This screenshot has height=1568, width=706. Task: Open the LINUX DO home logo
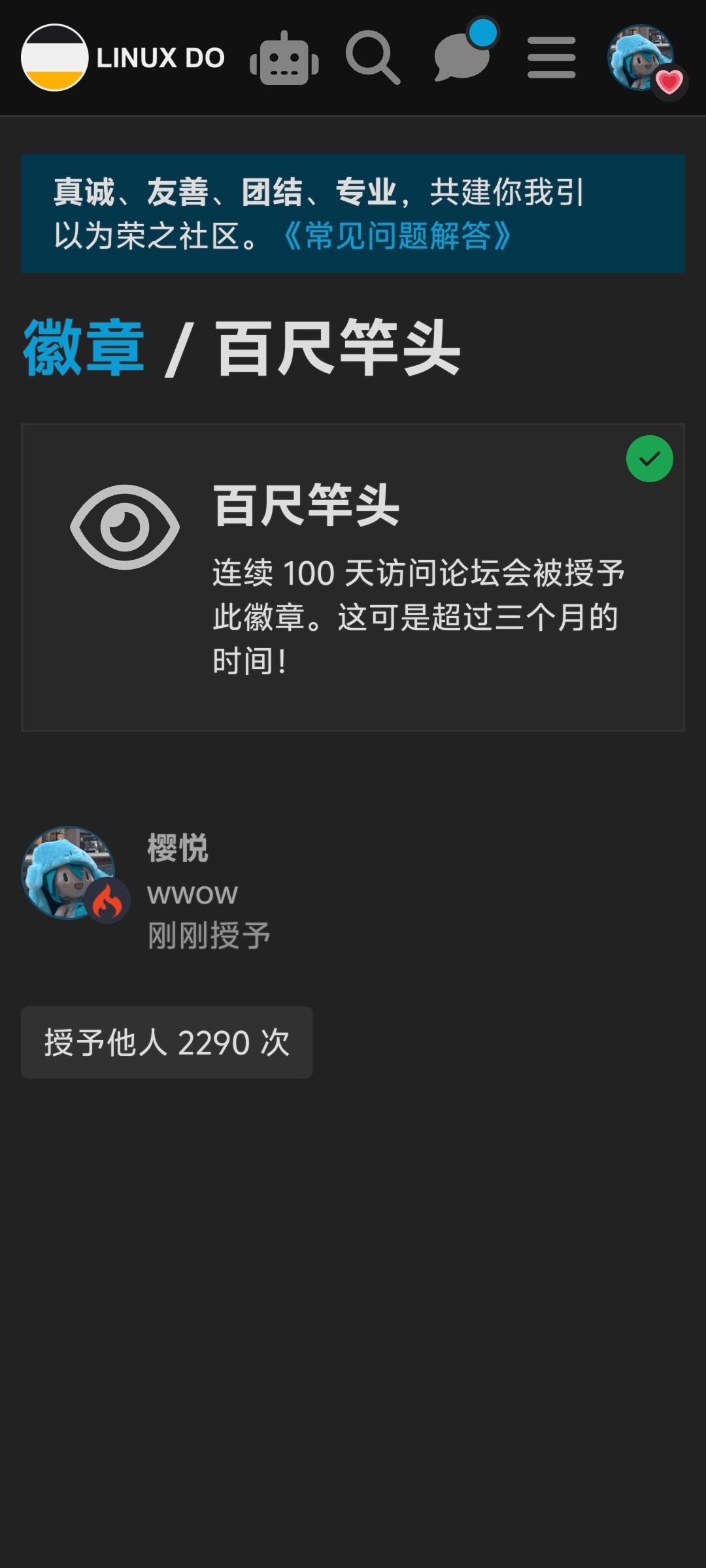point(123,57)
